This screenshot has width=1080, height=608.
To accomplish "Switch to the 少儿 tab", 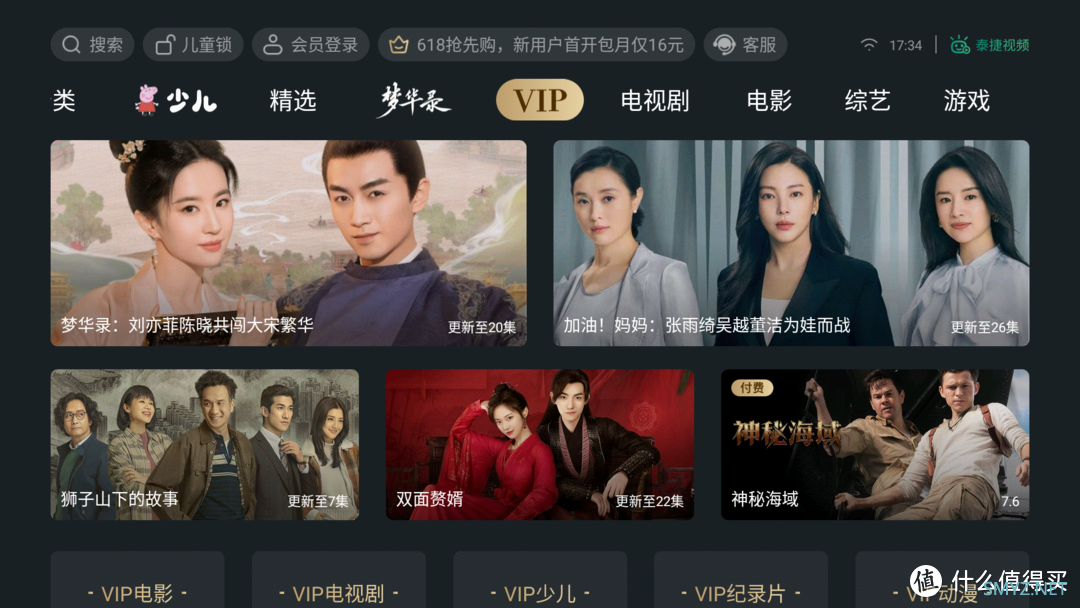I will [x=176, y=101].
